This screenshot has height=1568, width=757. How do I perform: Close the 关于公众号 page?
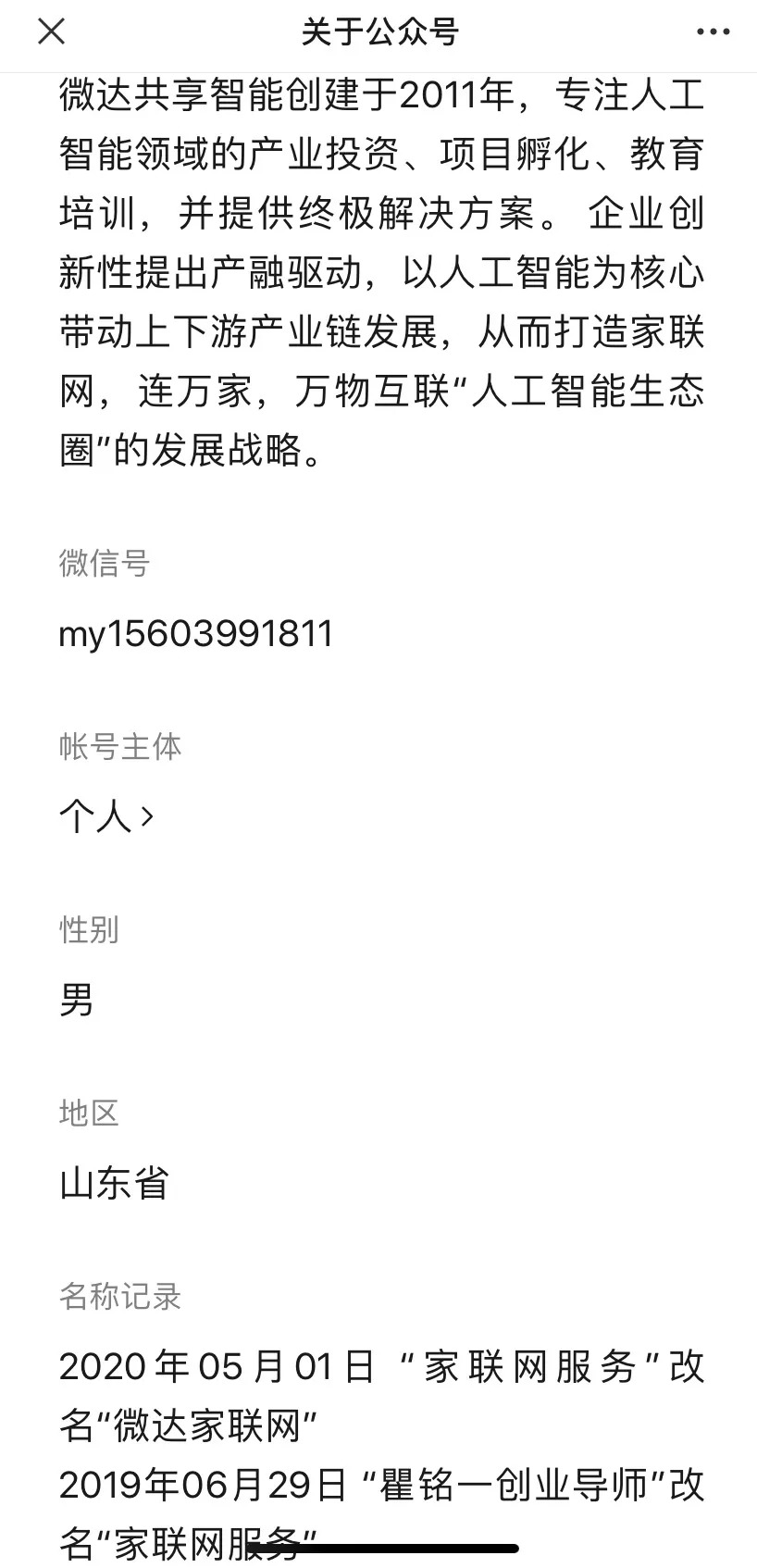pos(51,32)
